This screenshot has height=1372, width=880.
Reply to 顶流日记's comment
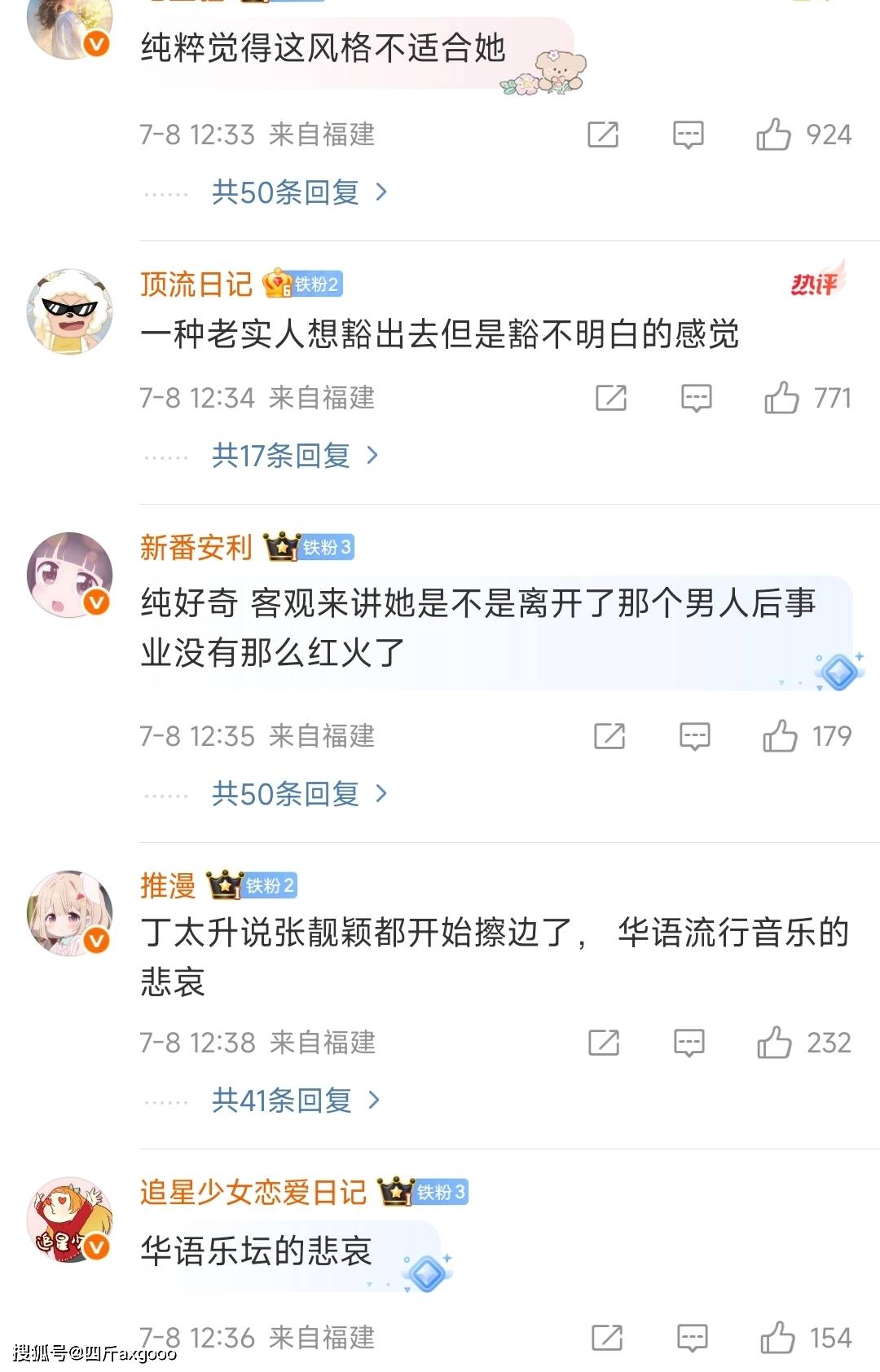(696, 398)
